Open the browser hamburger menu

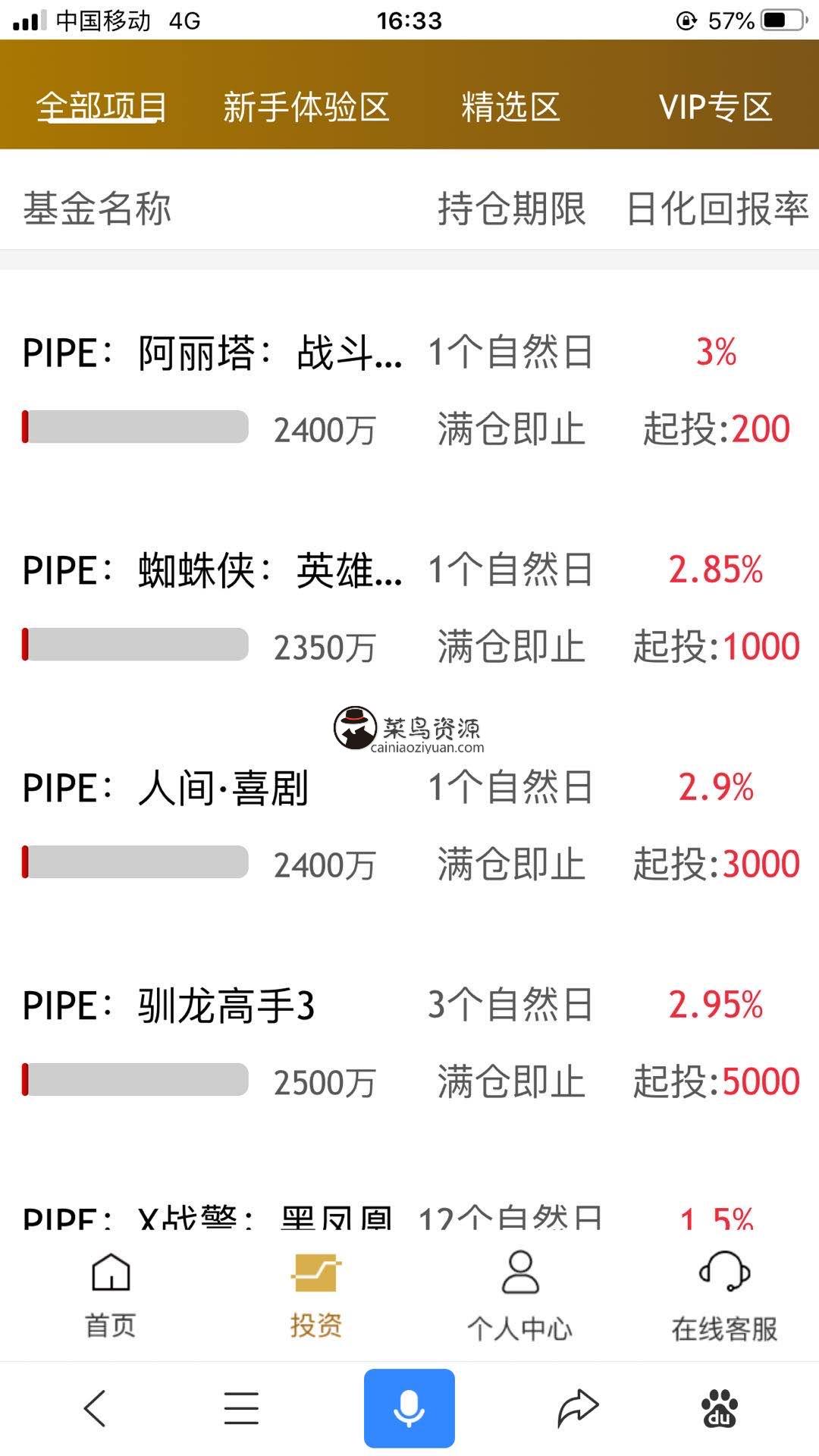click(241, 1408)
